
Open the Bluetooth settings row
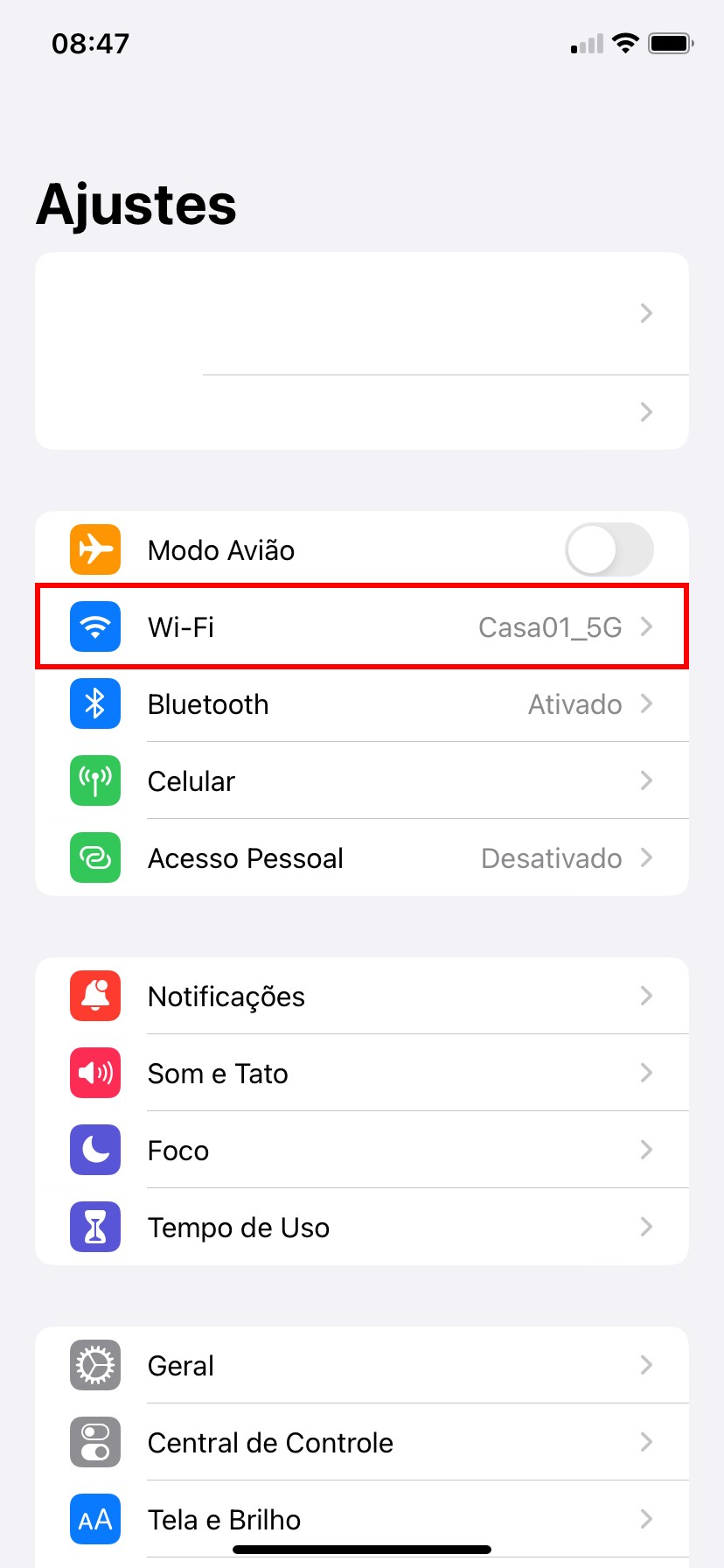pyautogui.click(x=362, y=703)
